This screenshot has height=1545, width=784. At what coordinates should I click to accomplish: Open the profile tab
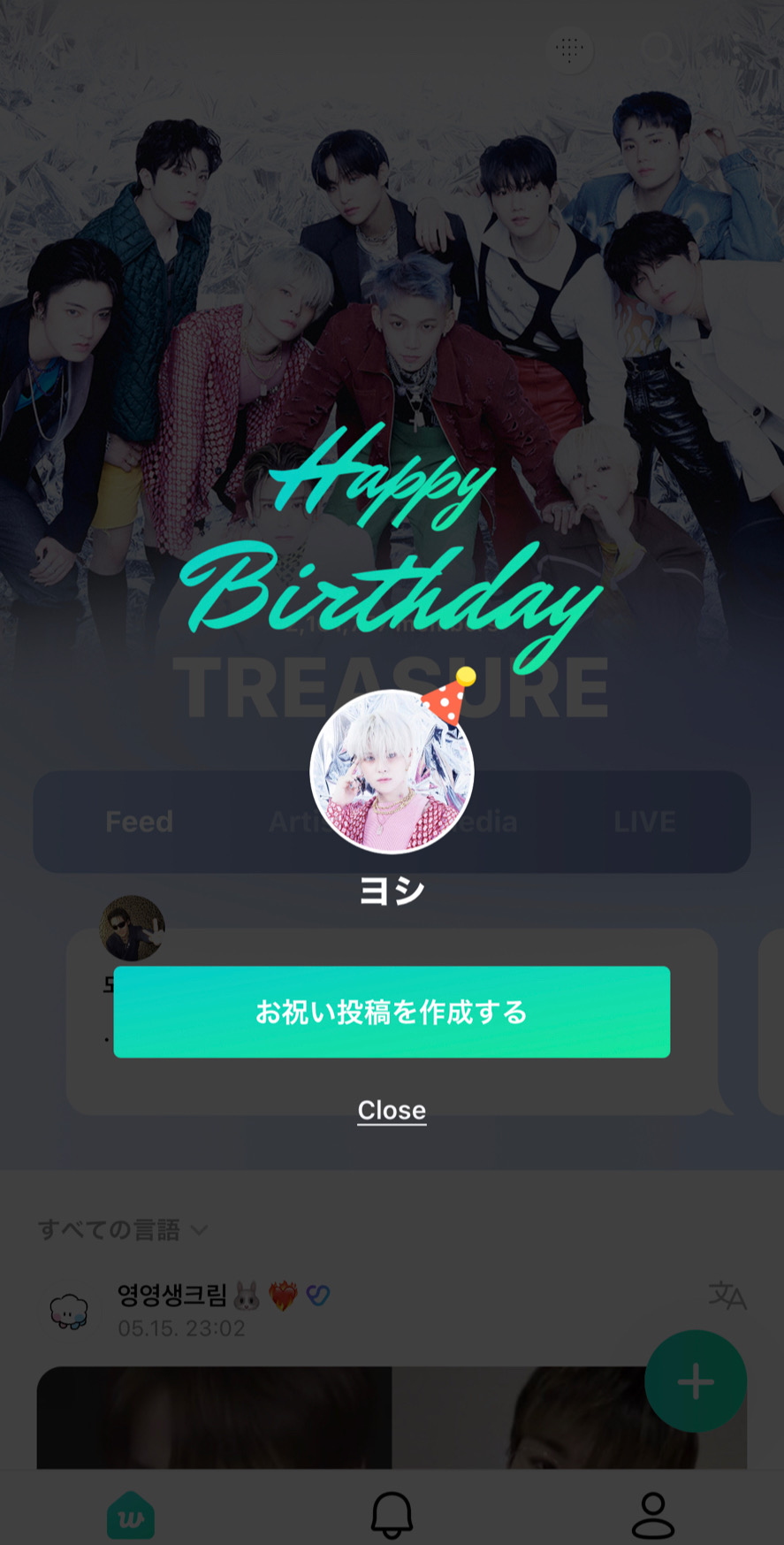(x=653, y=1514)
